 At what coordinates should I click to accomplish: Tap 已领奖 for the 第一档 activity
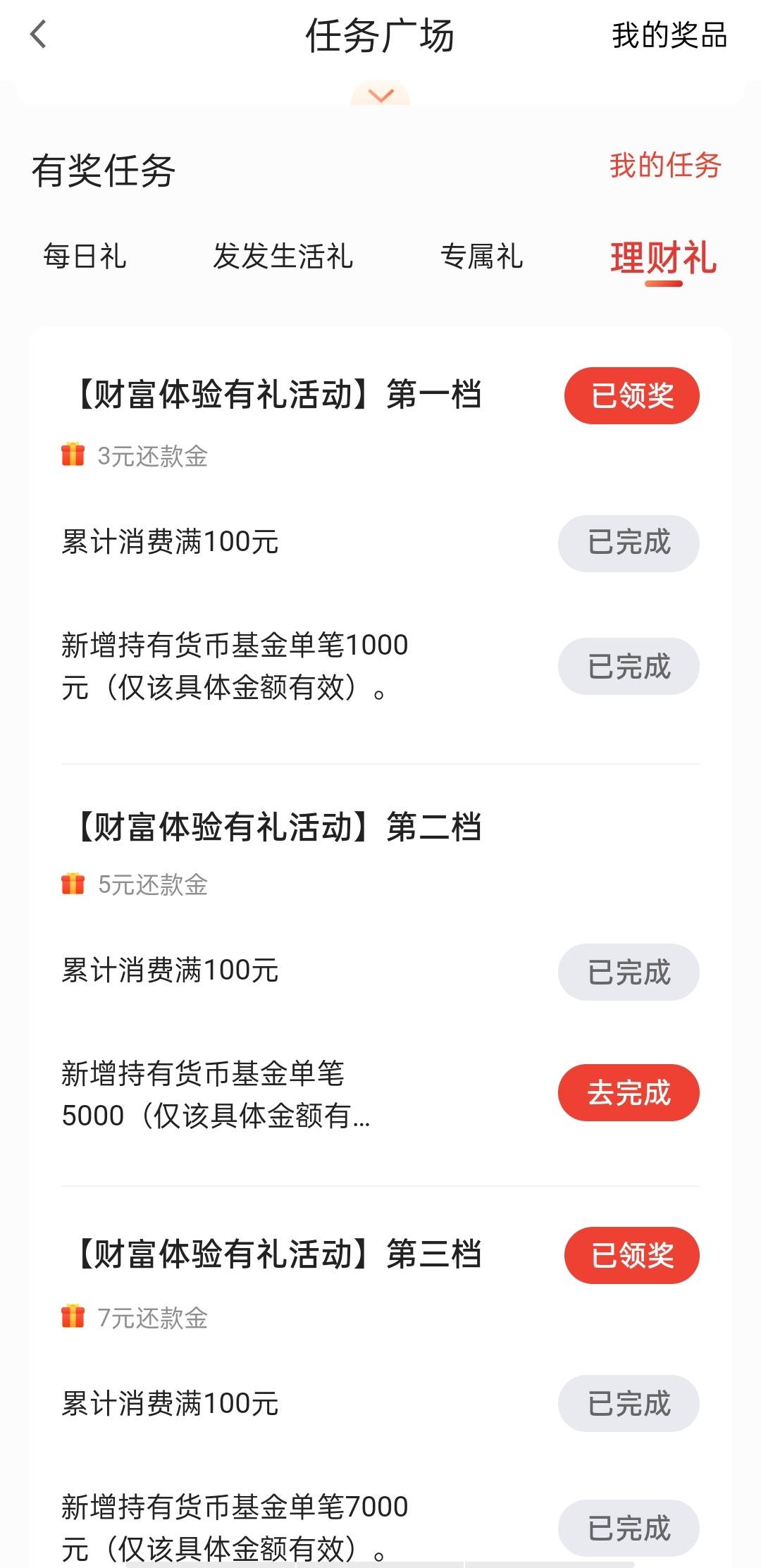coord(632,395)
